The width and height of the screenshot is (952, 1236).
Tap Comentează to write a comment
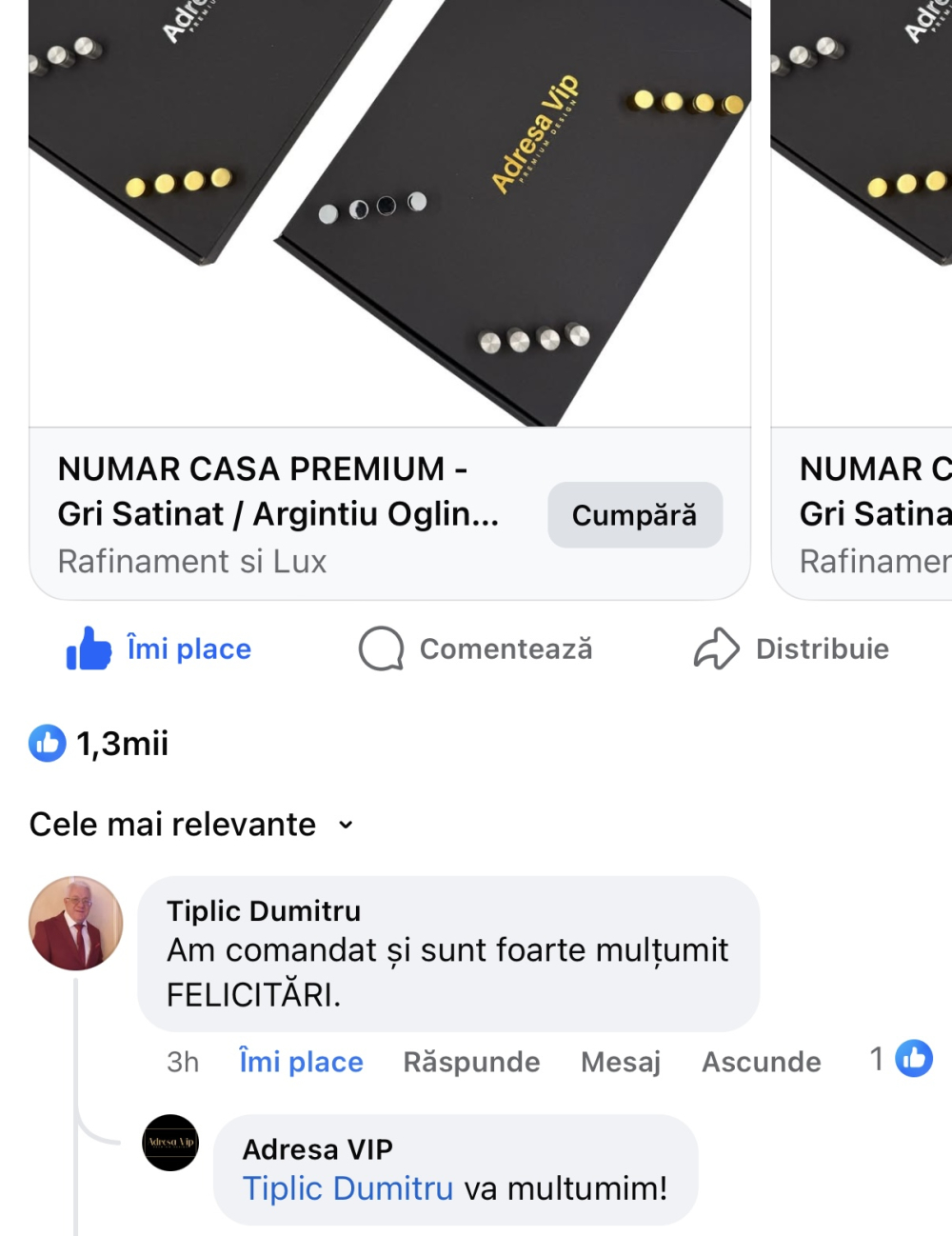(x=476, y=649)
